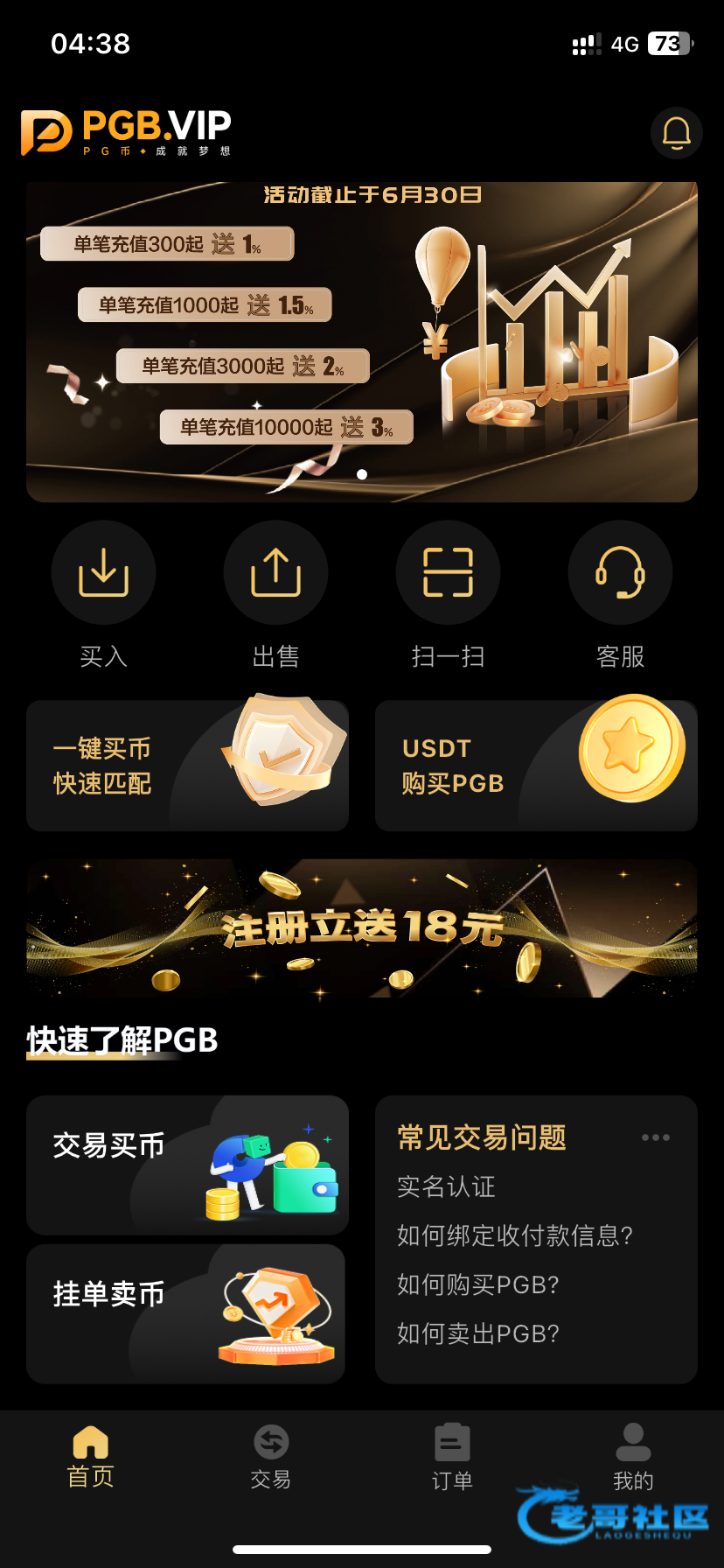Open the 注册立送18元 banner
Screen dimensions: 724x1568
pos(361,928)
